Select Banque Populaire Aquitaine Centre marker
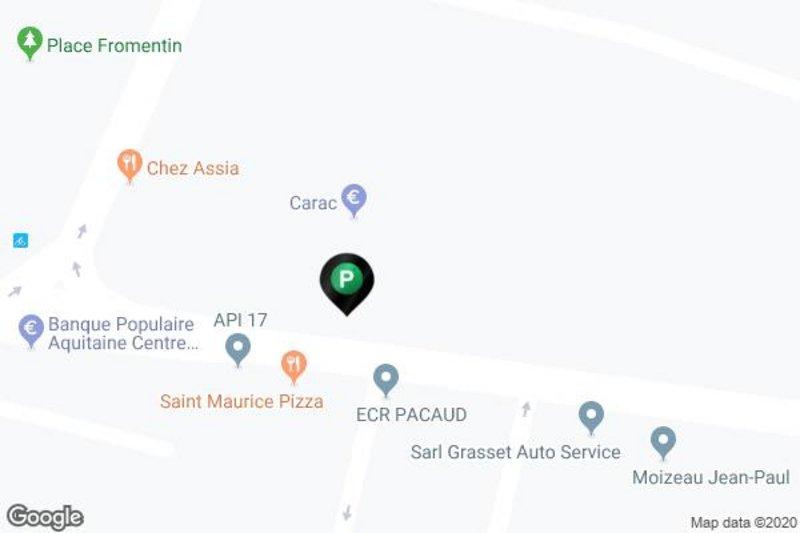This screenshot has width=800, height=533. (31, 328)
